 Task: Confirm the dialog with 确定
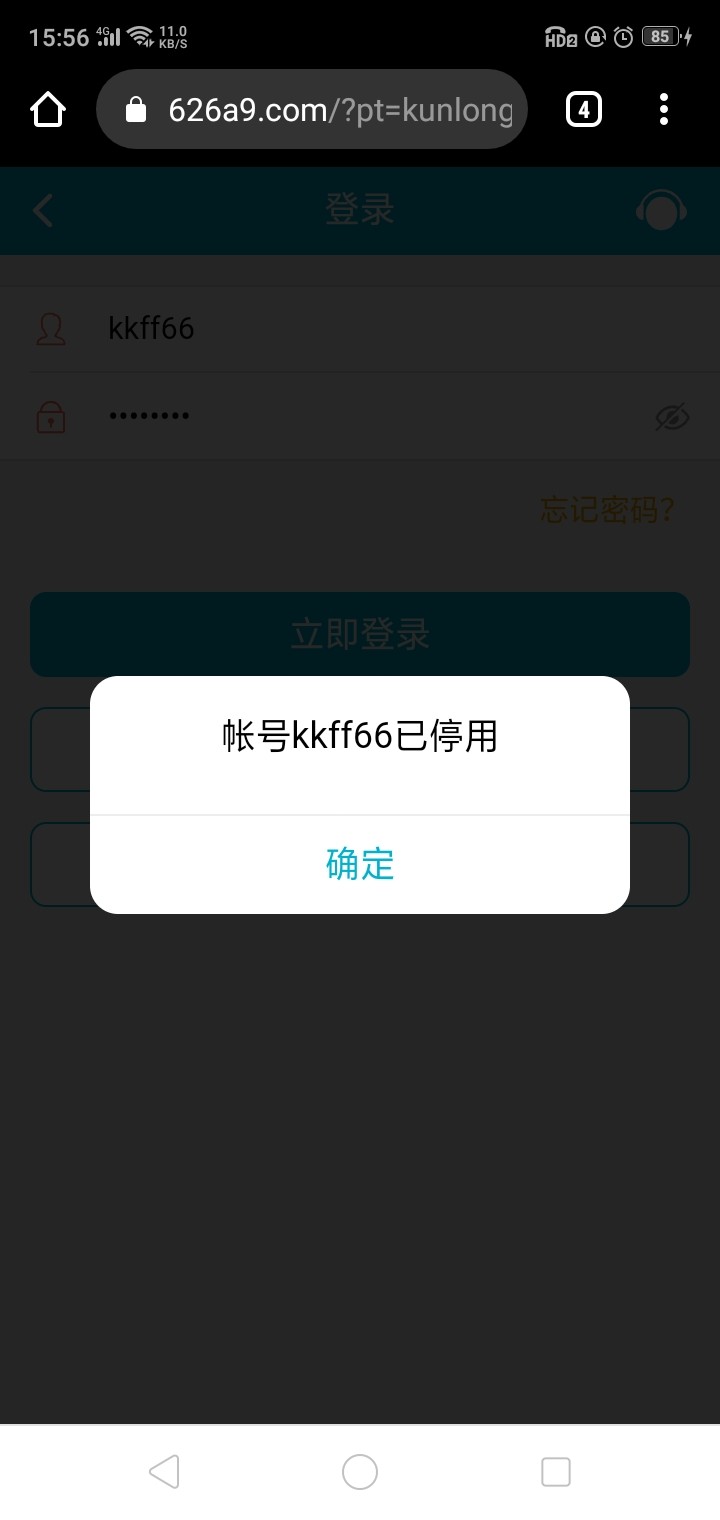pyautogui.click(x=360, y=864)
